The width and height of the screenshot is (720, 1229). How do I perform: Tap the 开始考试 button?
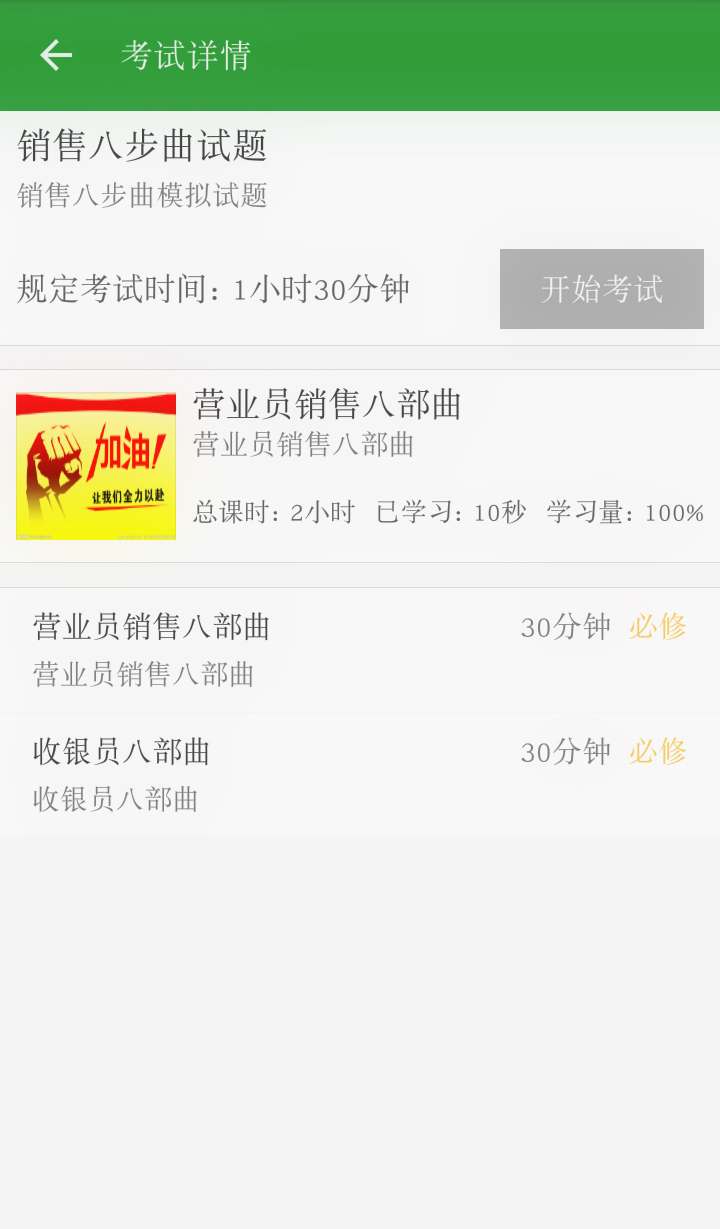tap(601, 289)
